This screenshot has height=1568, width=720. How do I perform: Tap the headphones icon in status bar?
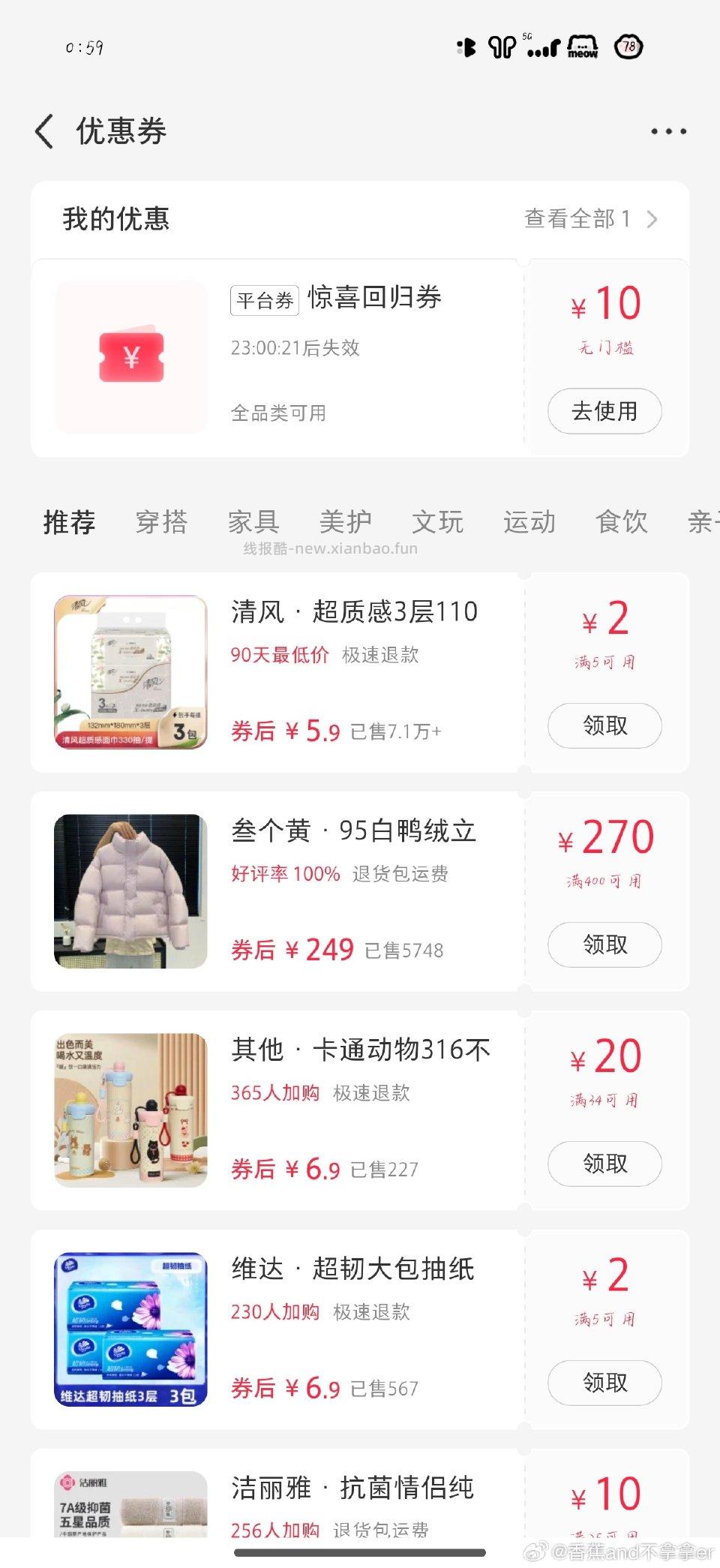click(501, 47)
